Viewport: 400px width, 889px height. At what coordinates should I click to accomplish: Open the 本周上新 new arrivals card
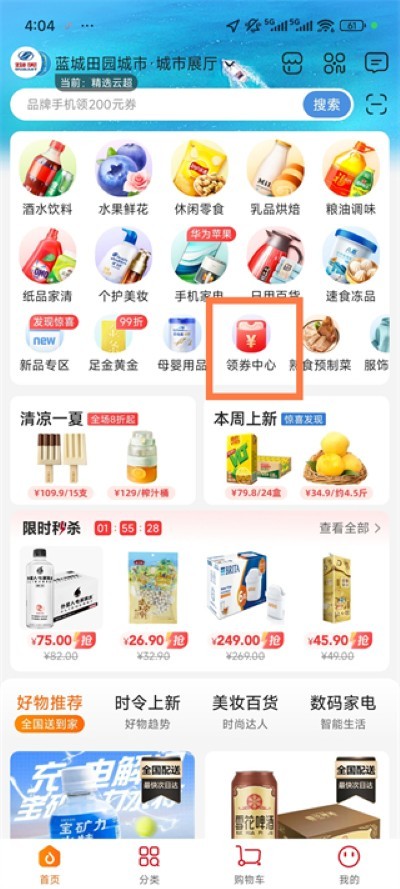[x=296, y=450]
